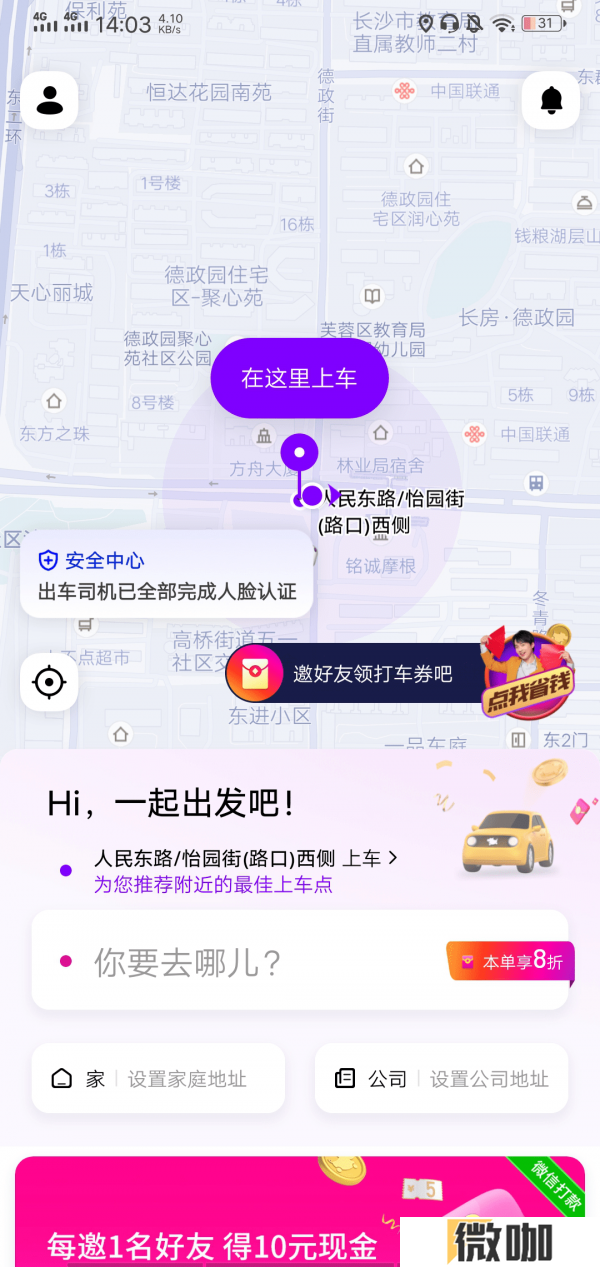The image size is (600, 1267).
Task: Set home address via 家 shortcut
Action: pyautogui.click(x=158, y=1079)
